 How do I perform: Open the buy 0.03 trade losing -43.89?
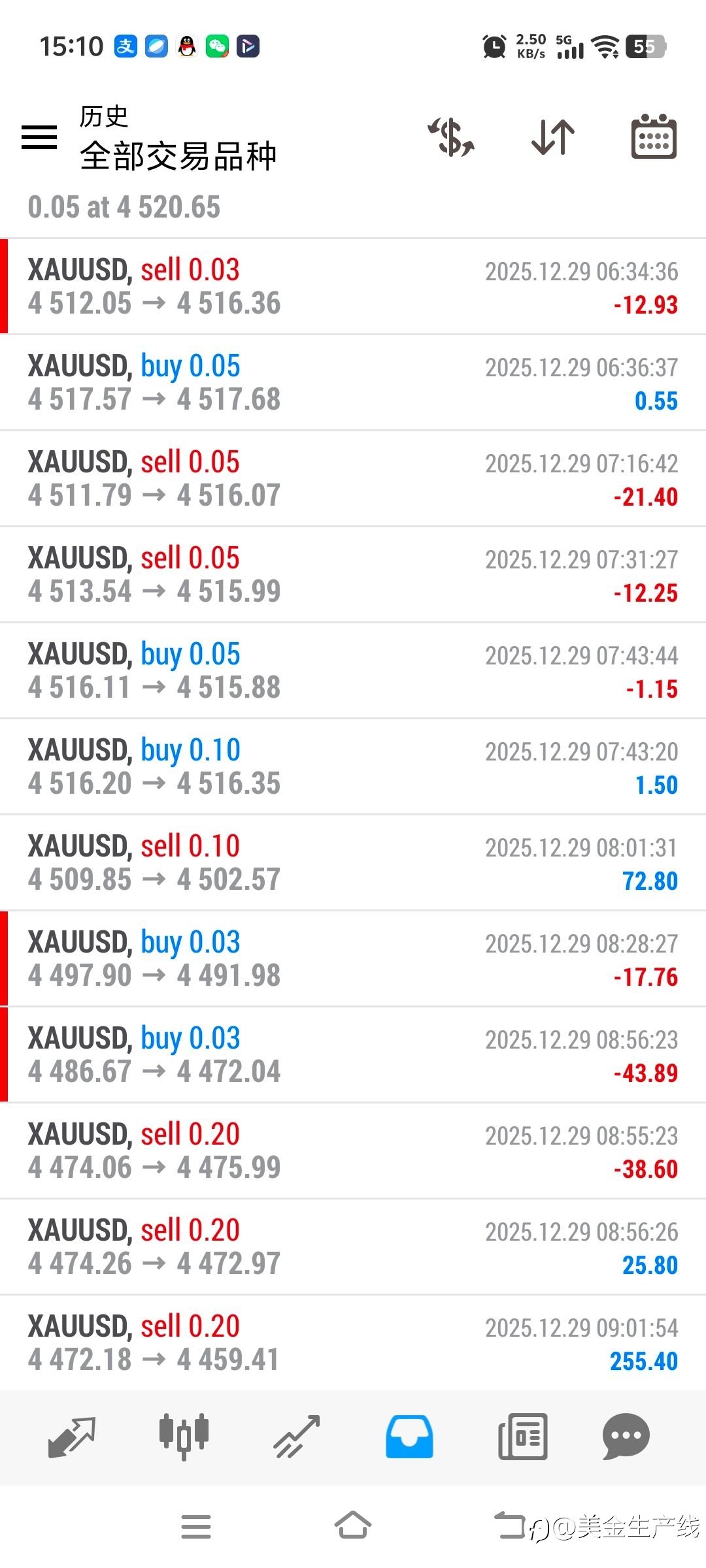click(353, 1055)
